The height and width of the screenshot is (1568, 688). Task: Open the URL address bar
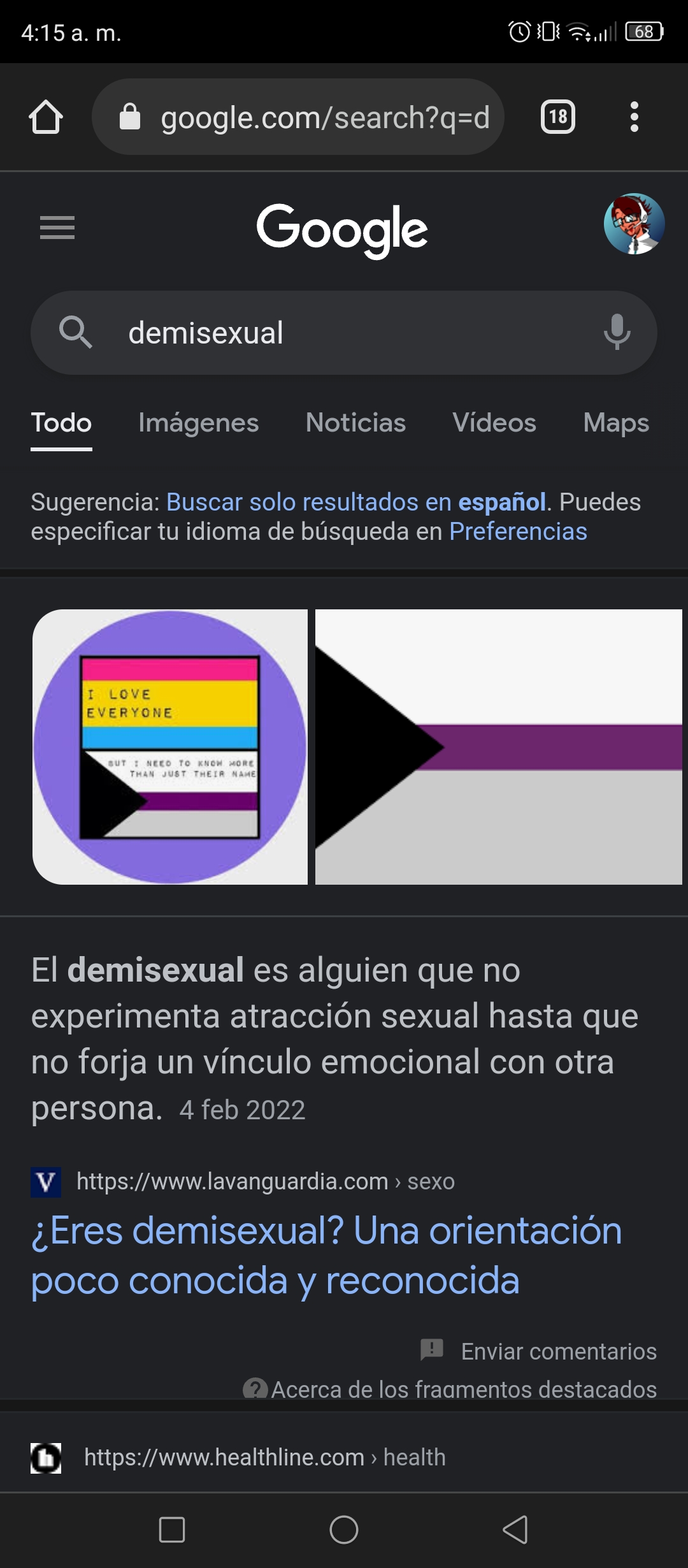point(298,117)
